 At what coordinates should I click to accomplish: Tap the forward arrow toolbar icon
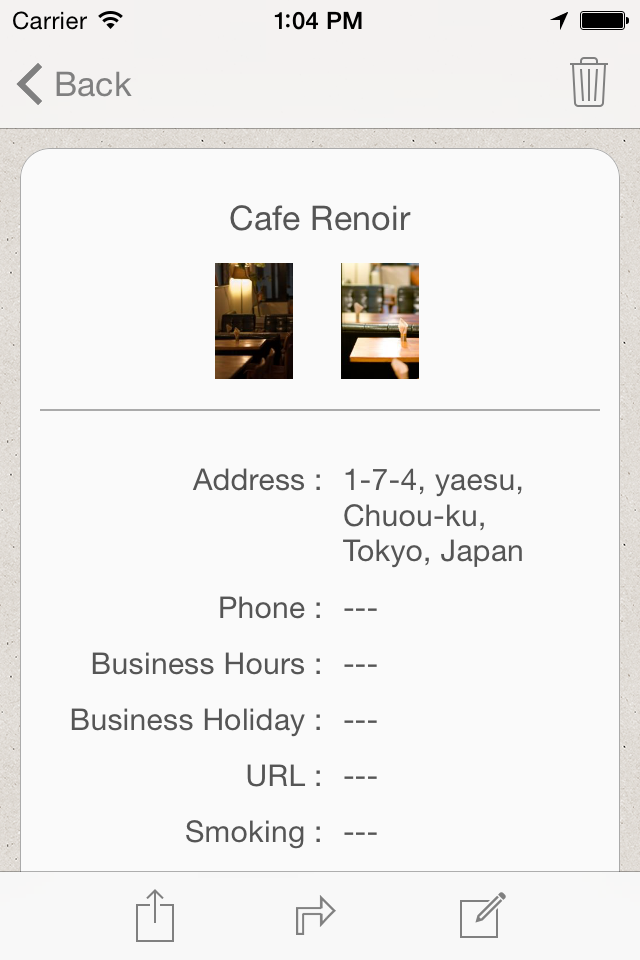coord(315,916)
